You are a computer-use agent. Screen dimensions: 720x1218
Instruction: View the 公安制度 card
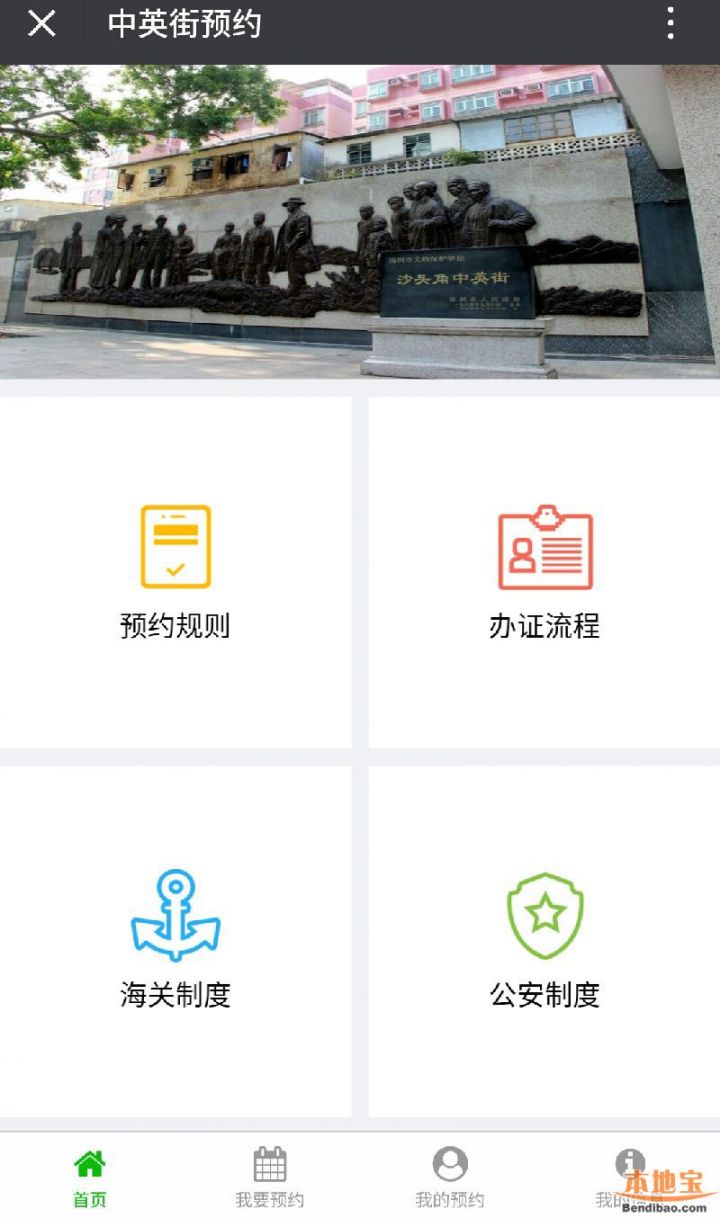[x=544, y=941]
